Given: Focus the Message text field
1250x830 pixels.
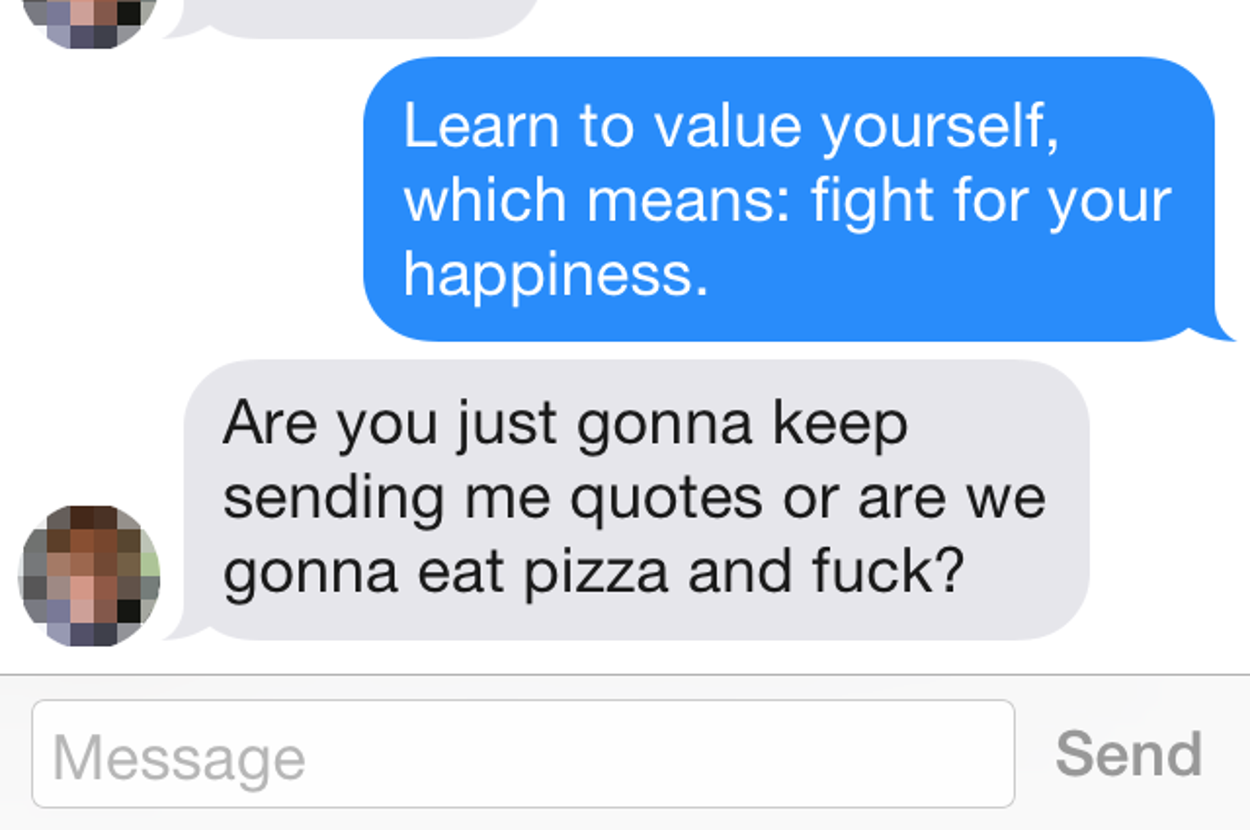Looking at the screenshot, I should [522, 754].
